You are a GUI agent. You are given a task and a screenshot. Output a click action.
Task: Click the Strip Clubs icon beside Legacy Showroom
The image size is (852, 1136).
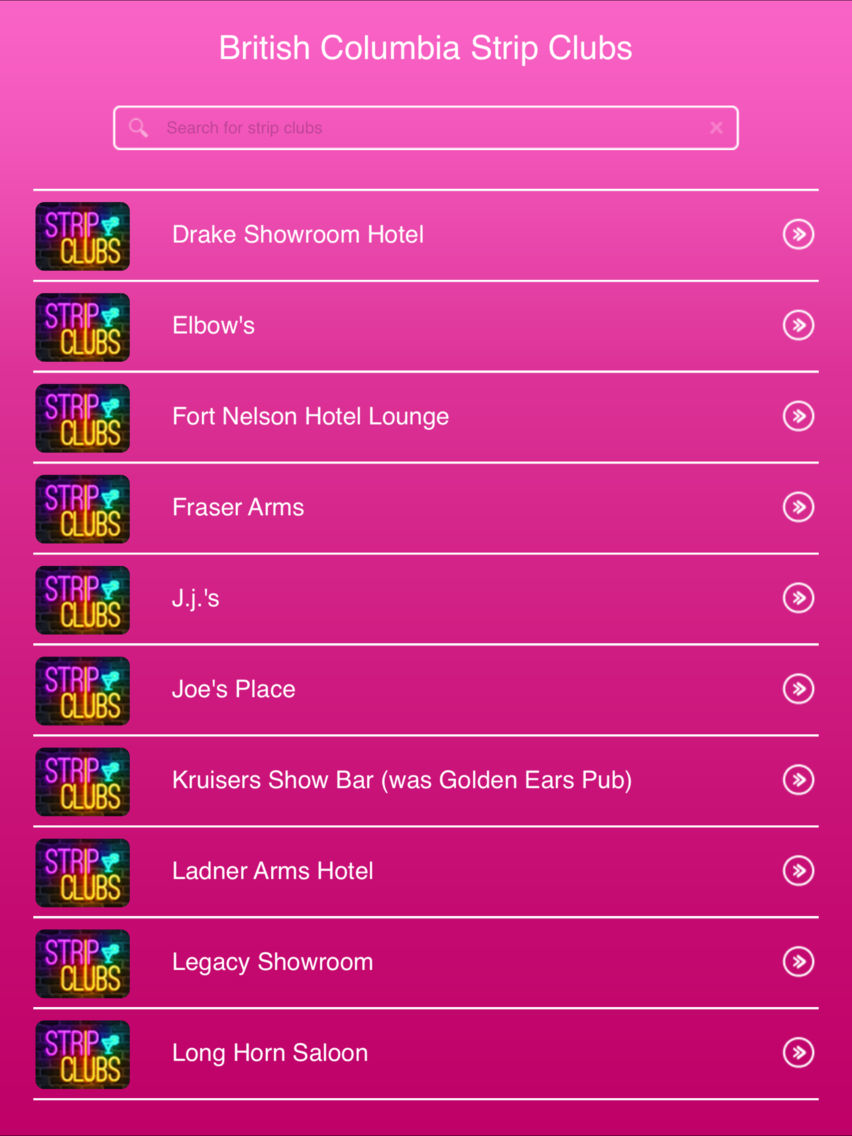(82, 964)
